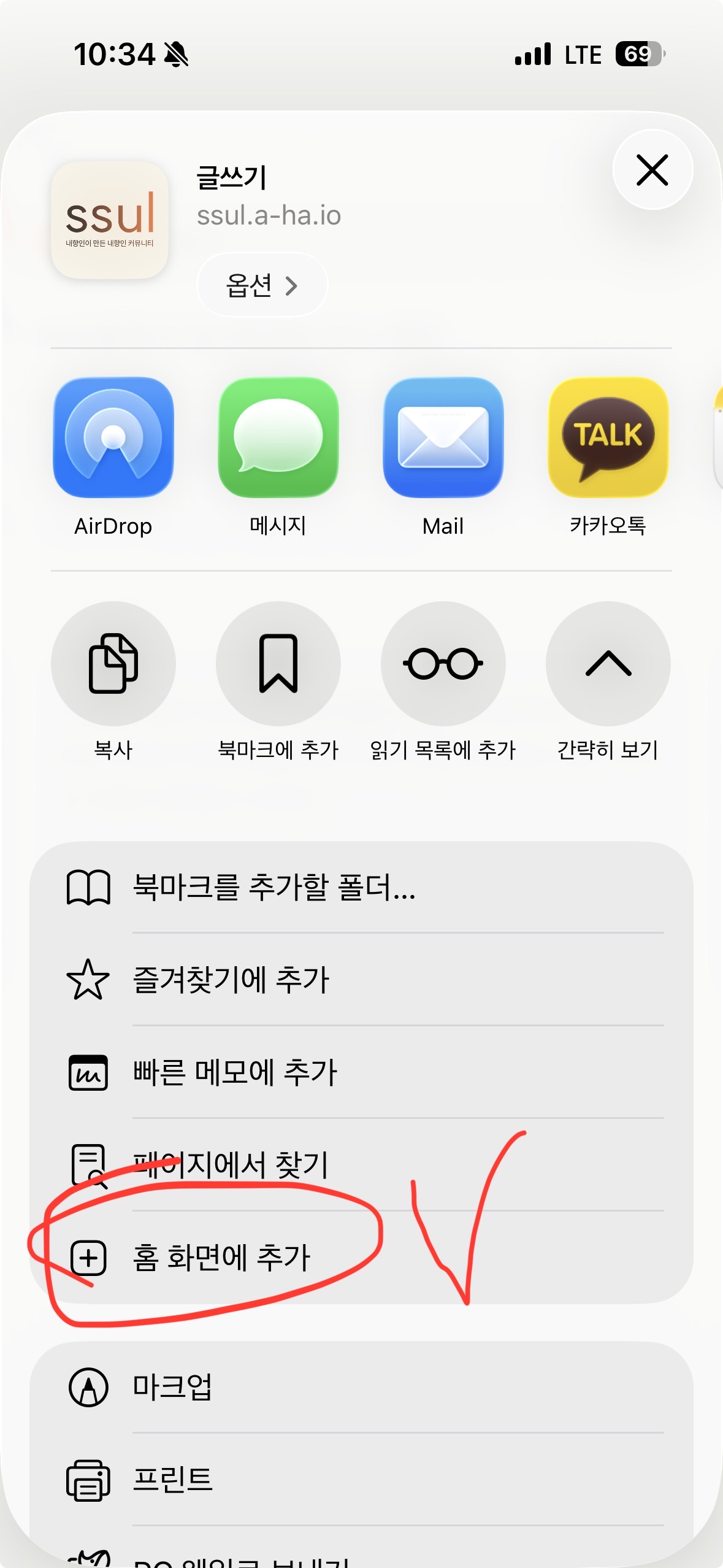The height and width of the screenshot is (1568, 723).
Task: Copy the page link with 복사
Action: point(113,663)
